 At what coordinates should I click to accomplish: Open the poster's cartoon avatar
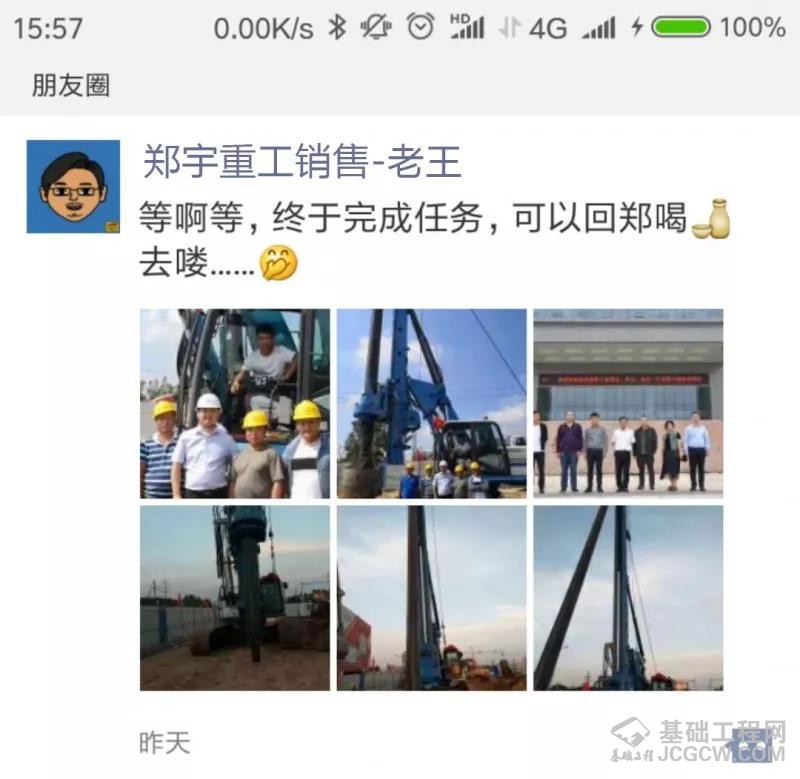[x=73, y=187]
